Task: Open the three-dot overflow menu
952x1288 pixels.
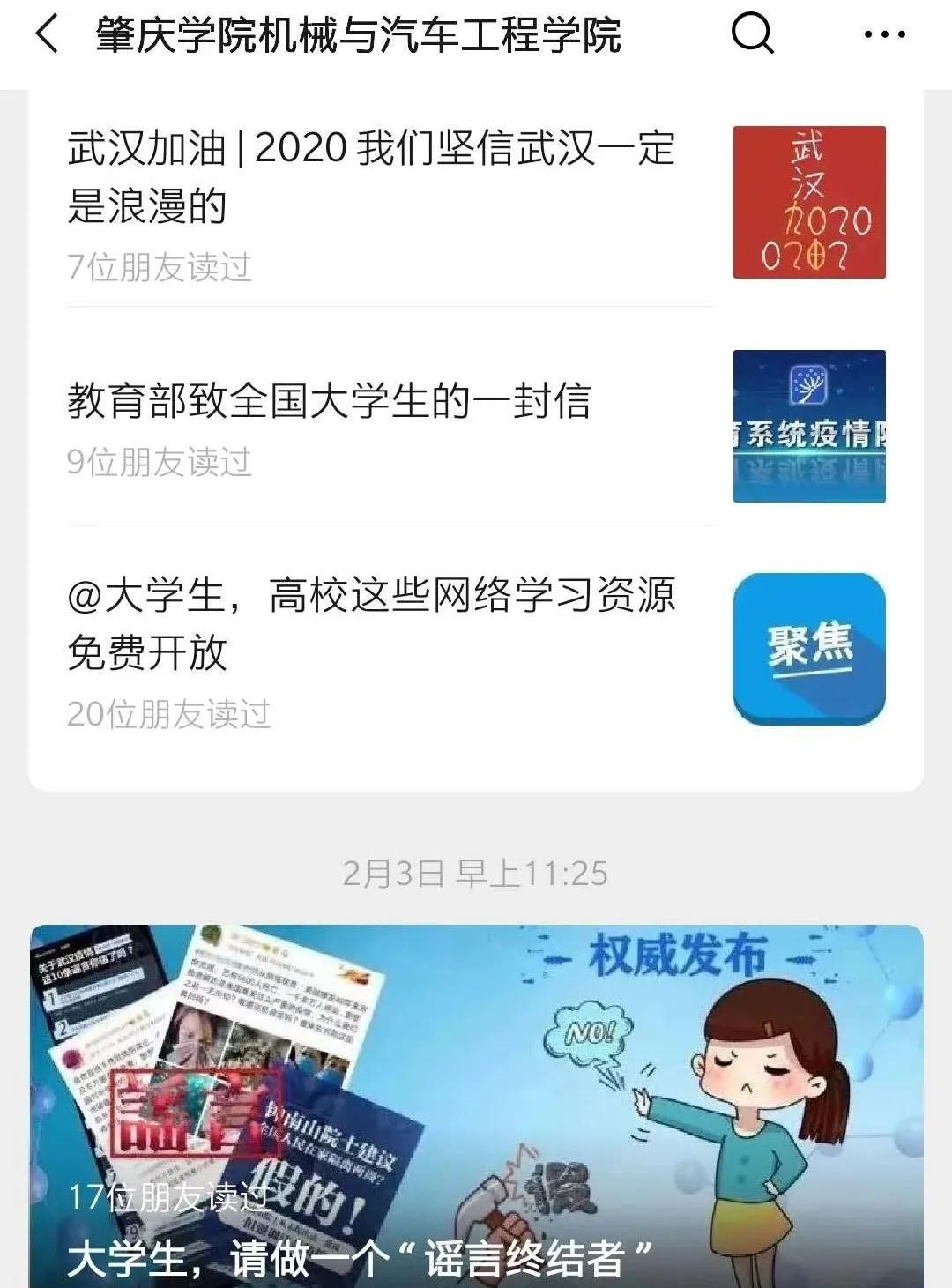Action: (884, 36)
